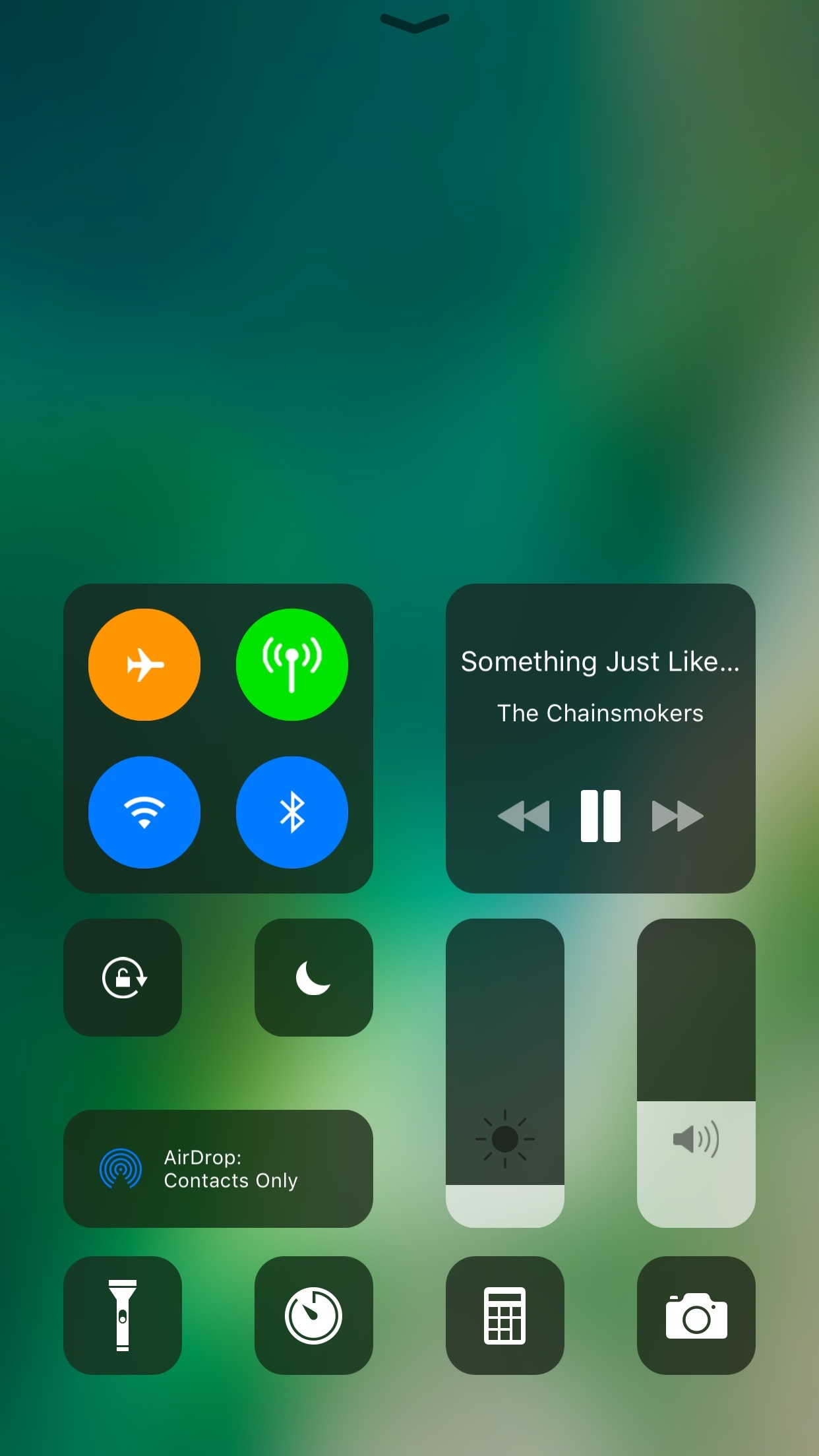819x1456 pixels.
Task: Dismiss Control Center with the top chevron
Action: (x=415, y=22)
